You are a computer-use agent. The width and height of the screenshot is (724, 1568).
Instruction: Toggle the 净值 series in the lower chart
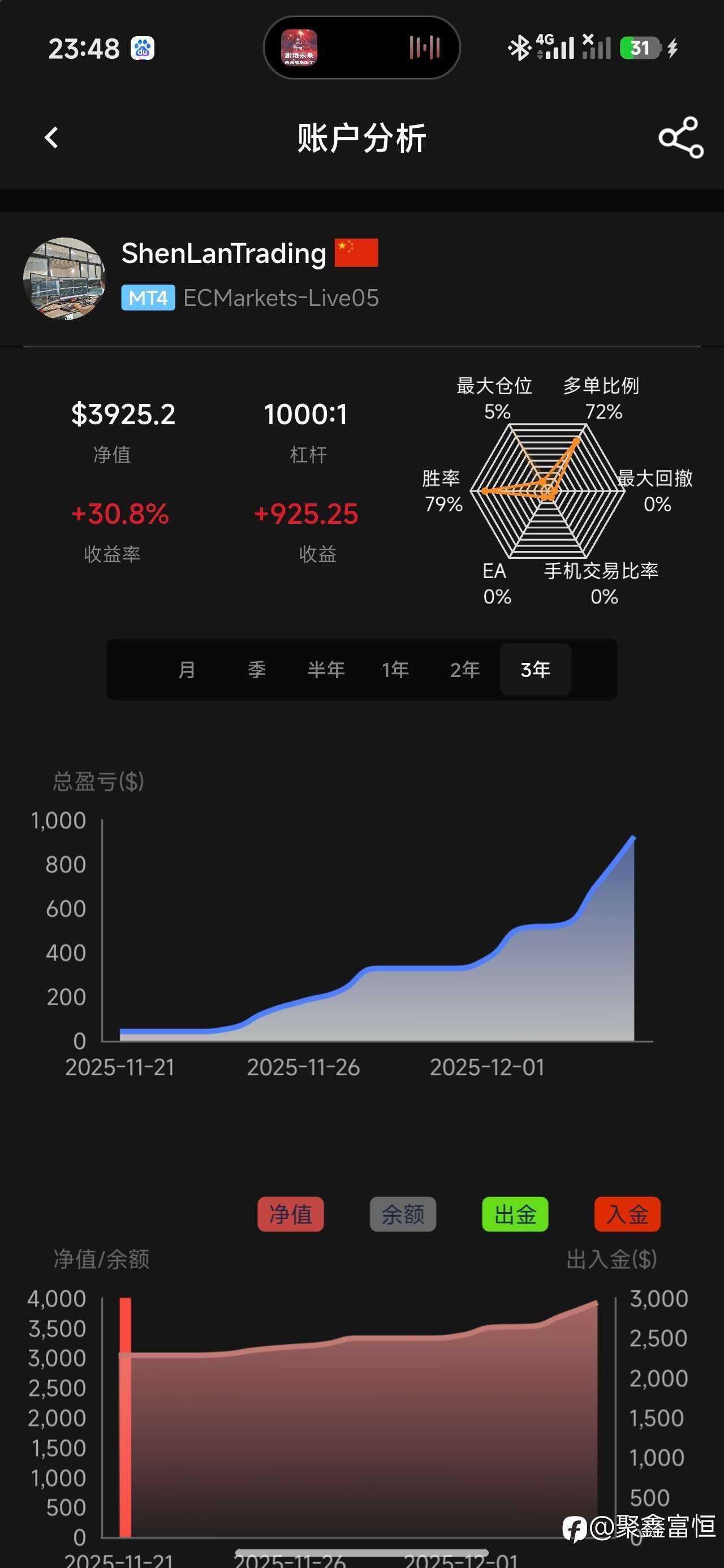pos(291,1214)
